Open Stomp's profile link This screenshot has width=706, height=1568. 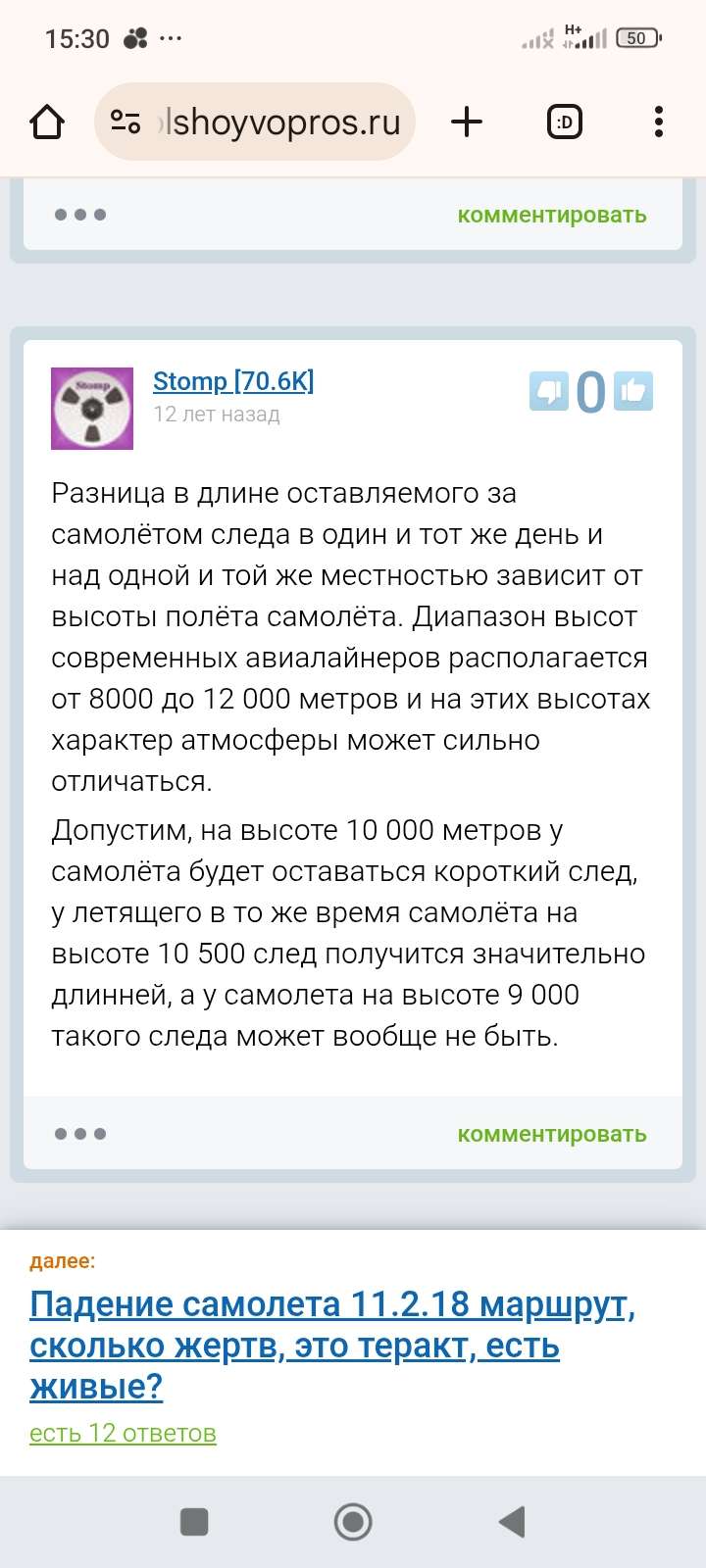pos(233,381)
